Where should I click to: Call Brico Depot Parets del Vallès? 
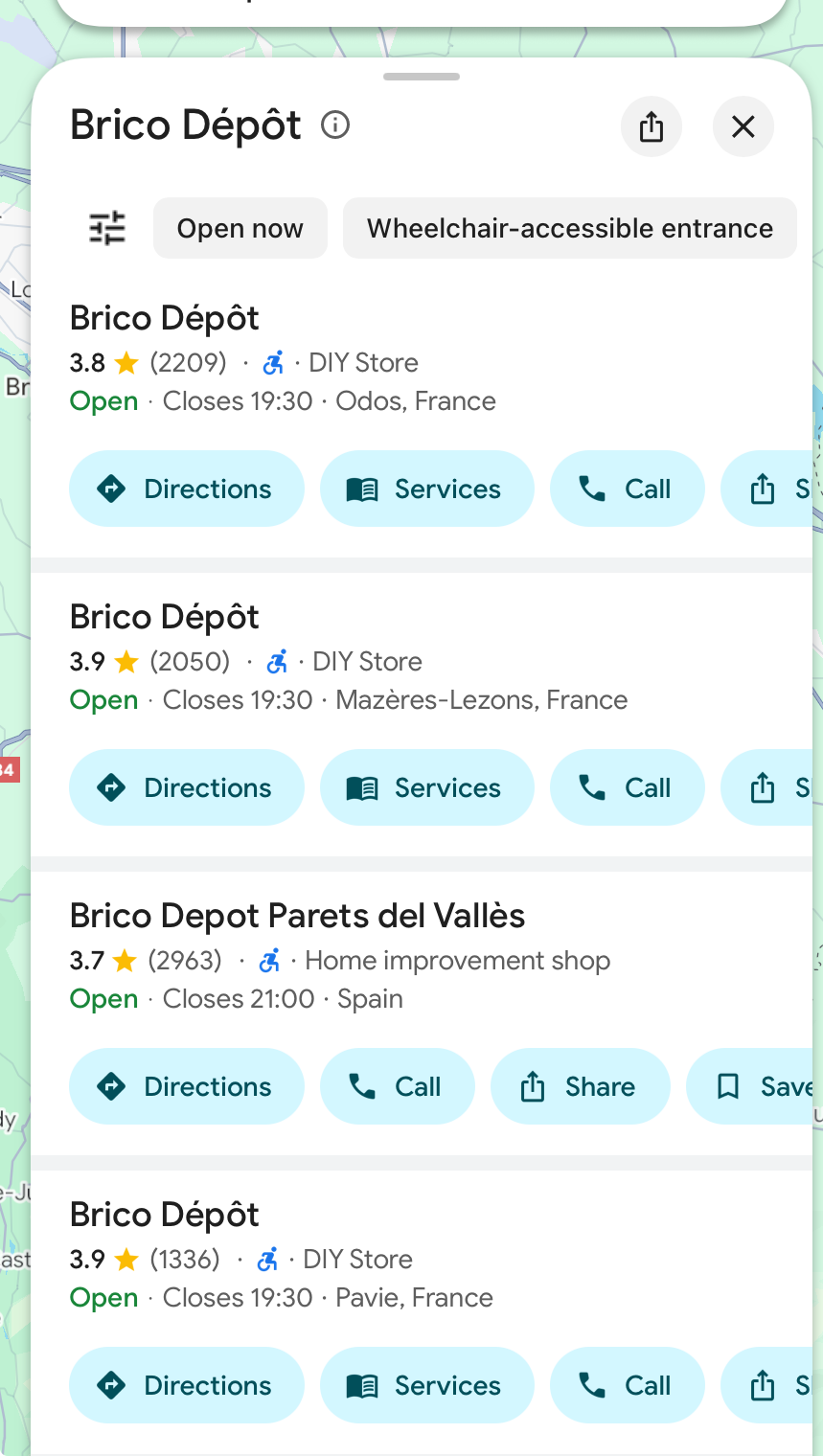[397, 1086]
